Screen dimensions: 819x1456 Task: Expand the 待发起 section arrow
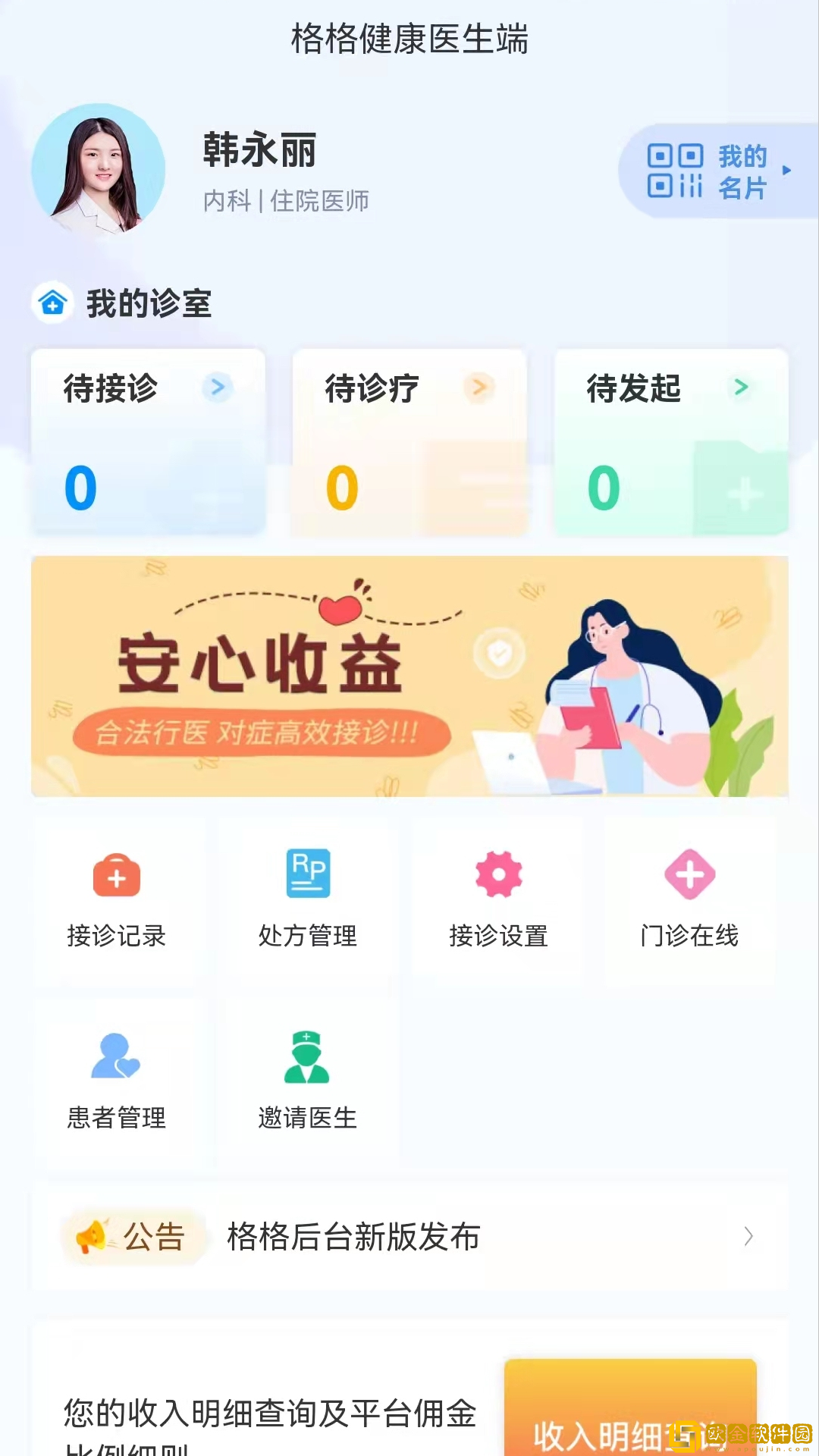(x=739, y=388)
